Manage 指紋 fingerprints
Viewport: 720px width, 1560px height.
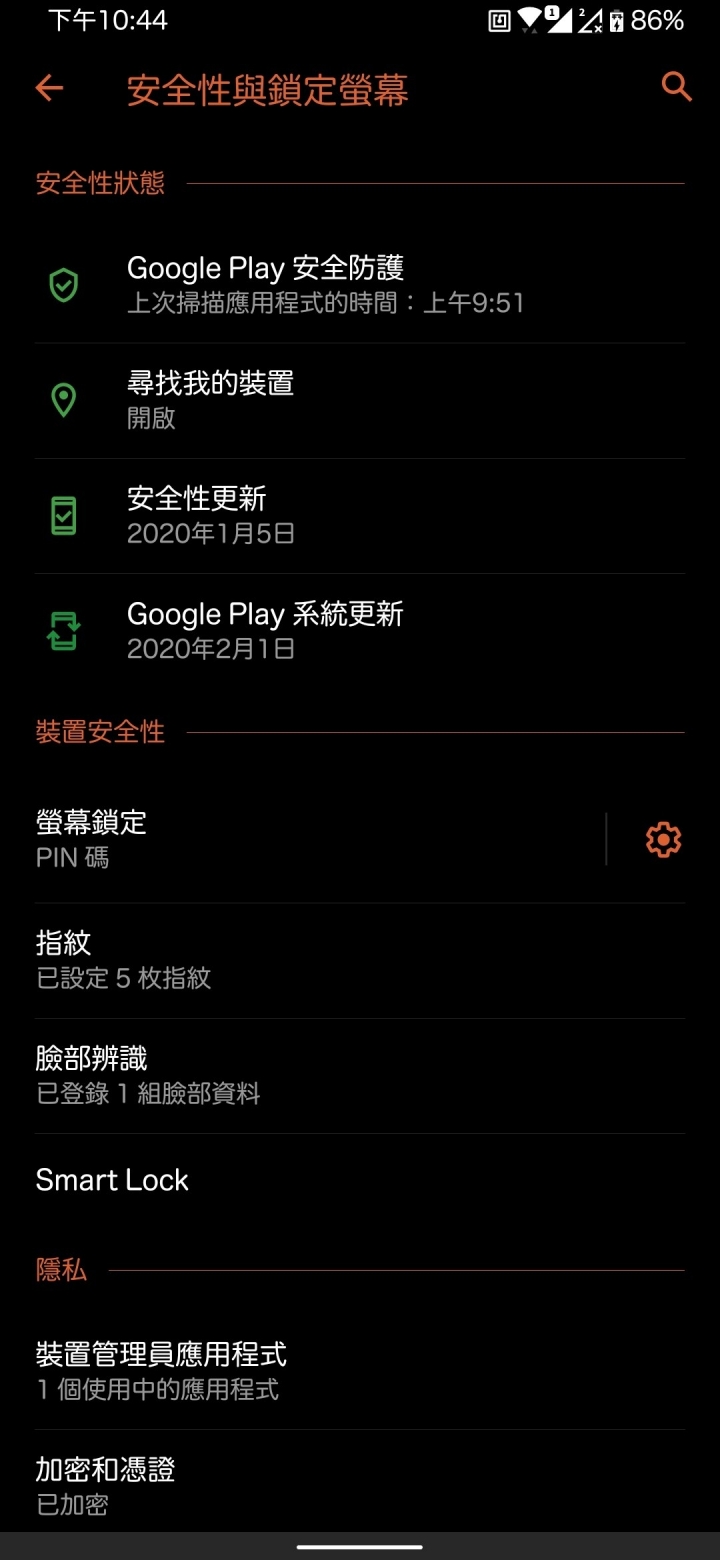click(x=360, y=961)
